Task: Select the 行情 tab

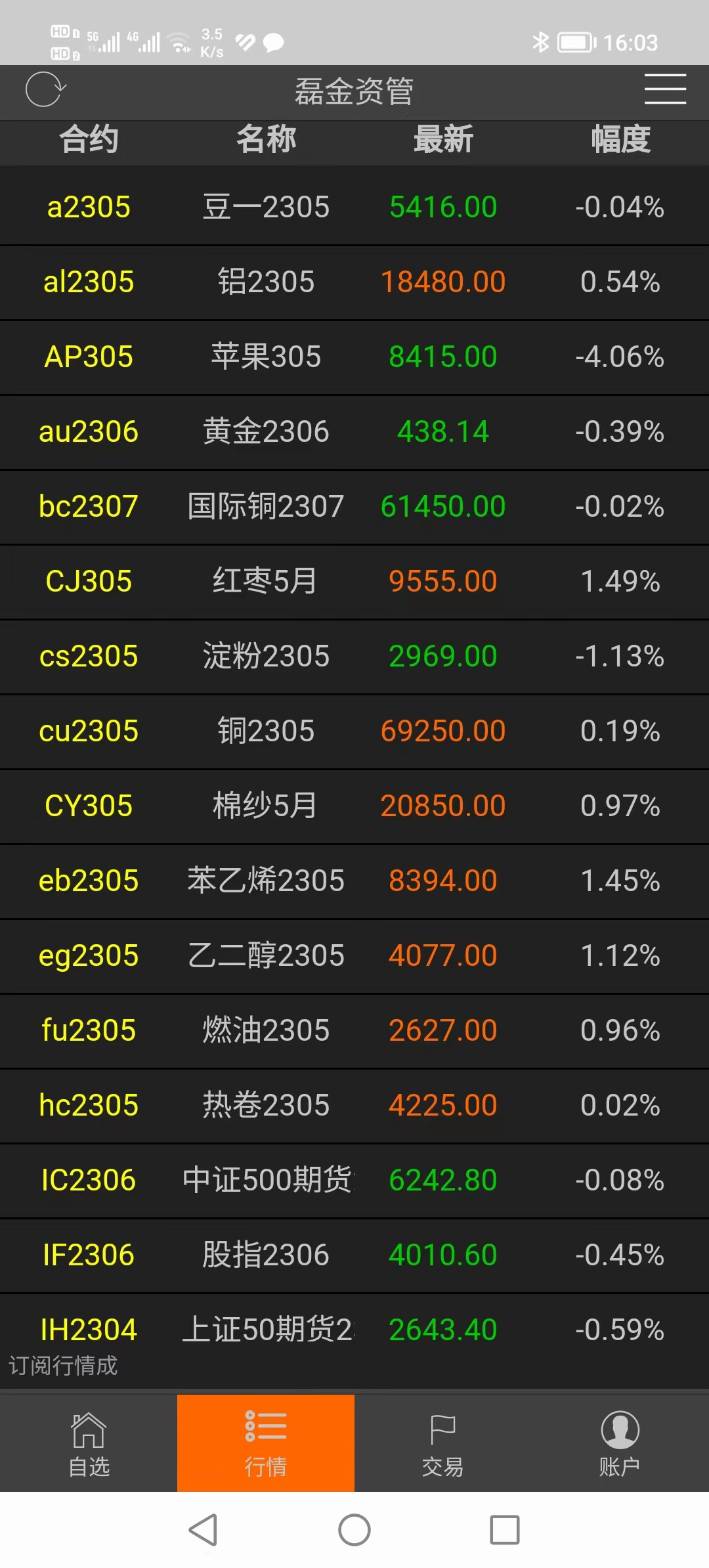Action: (x=266, y=1444)
